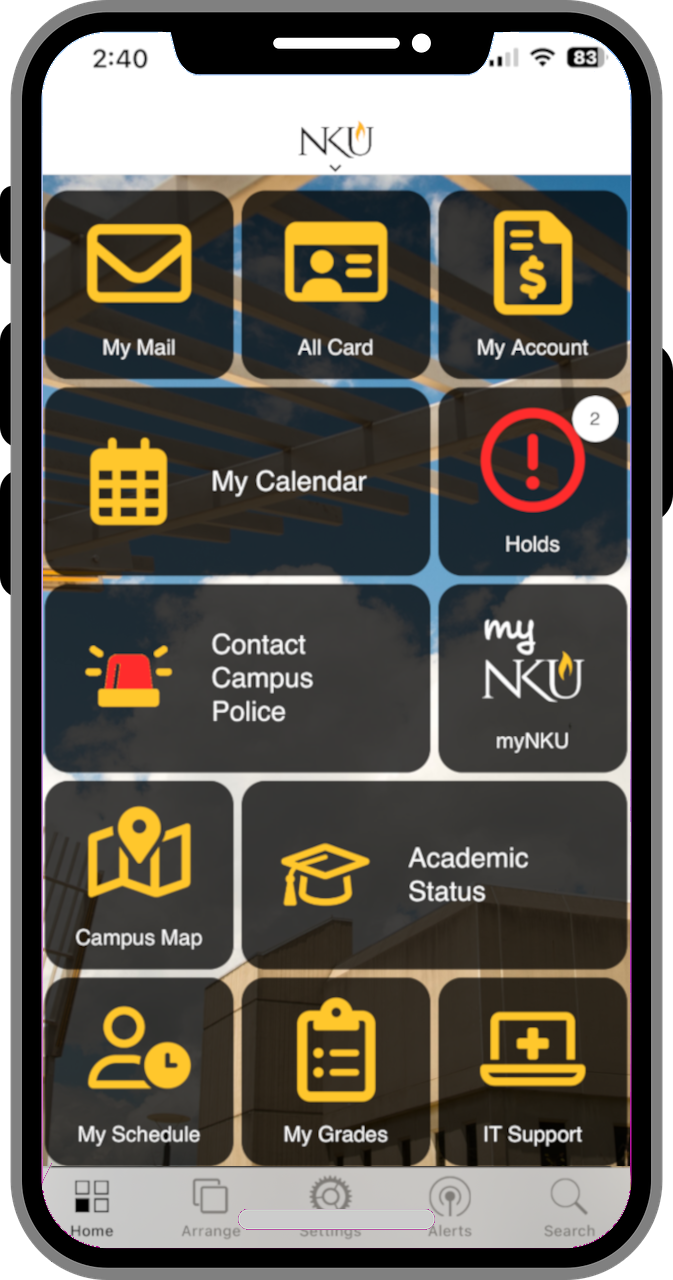Switch to the Arrange tab
673x1280 pixels.
[211, 1207]
